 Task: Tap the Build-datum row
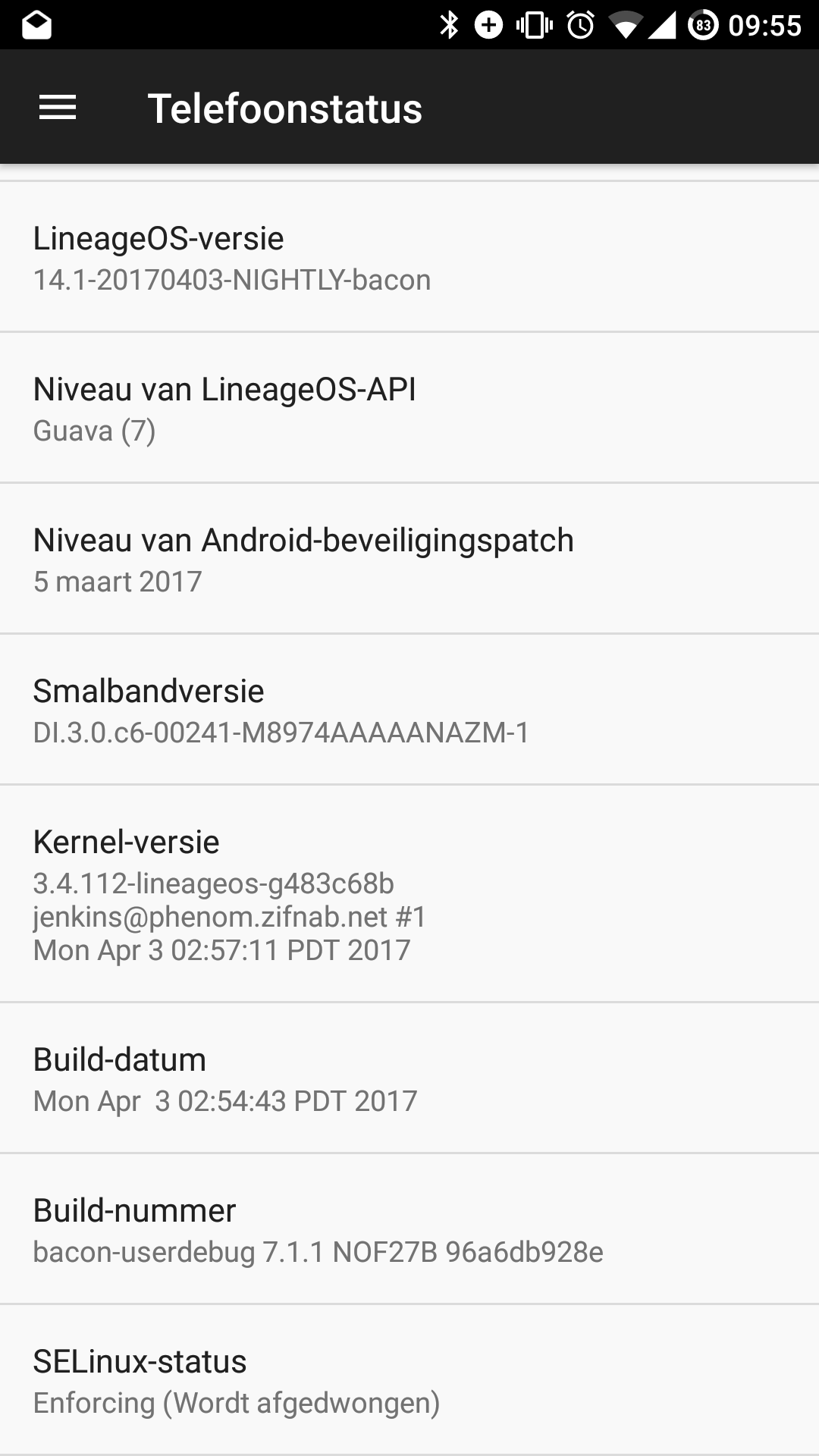point(409,1078)
